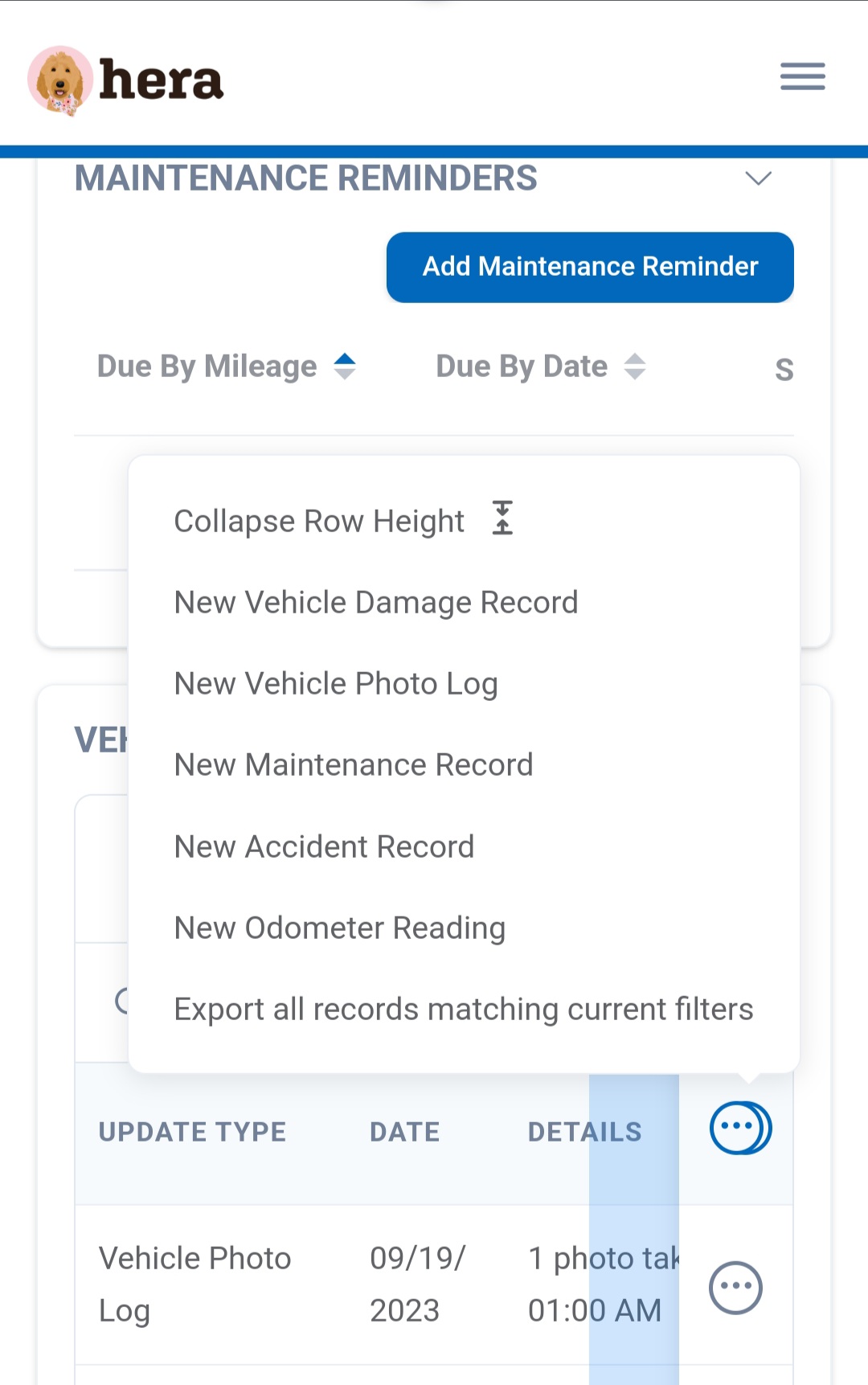Sort reminders by Due By Date

pos(540,367)
